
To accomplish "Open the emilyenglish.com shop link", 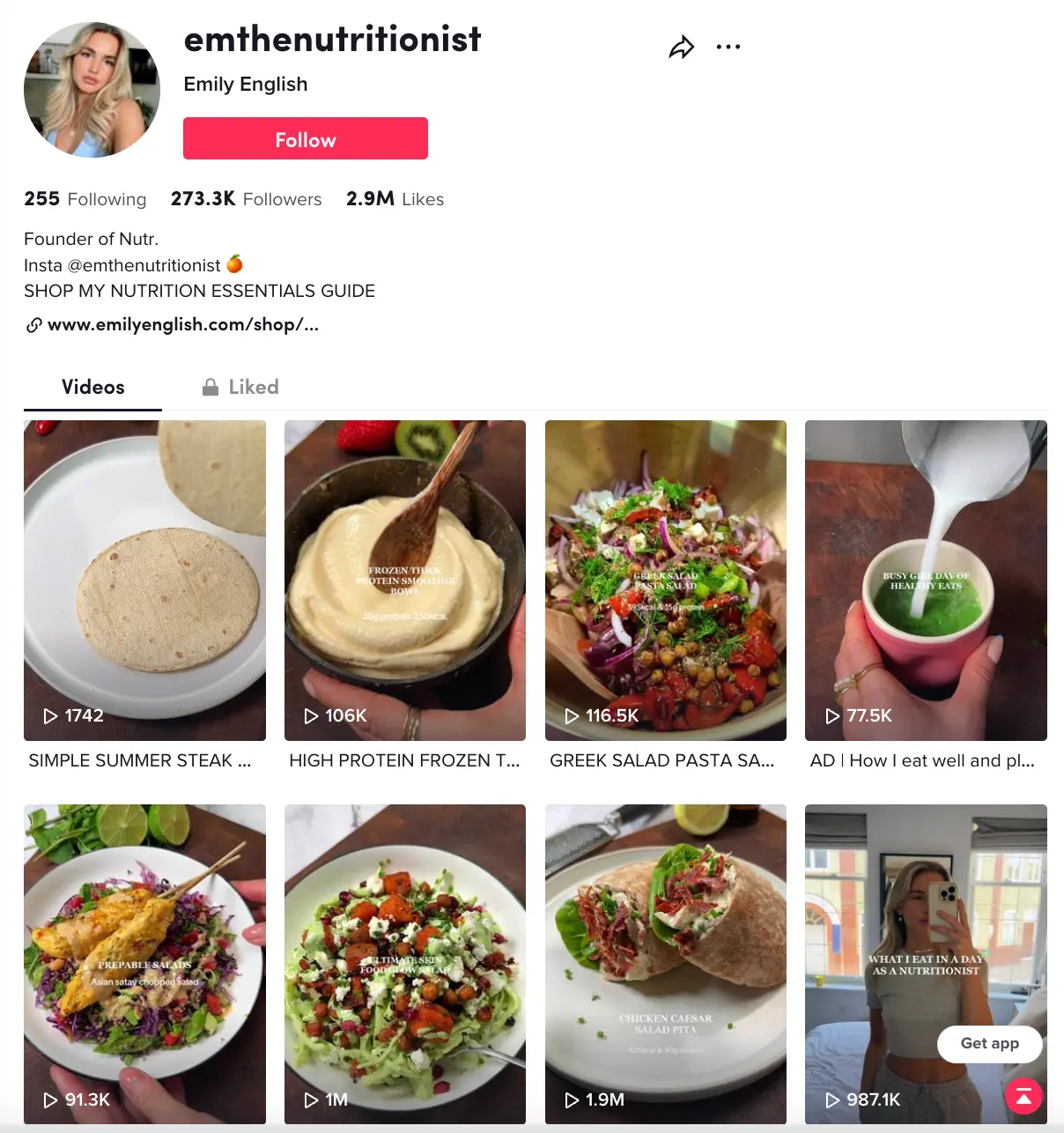I will [x=182, y=325].
